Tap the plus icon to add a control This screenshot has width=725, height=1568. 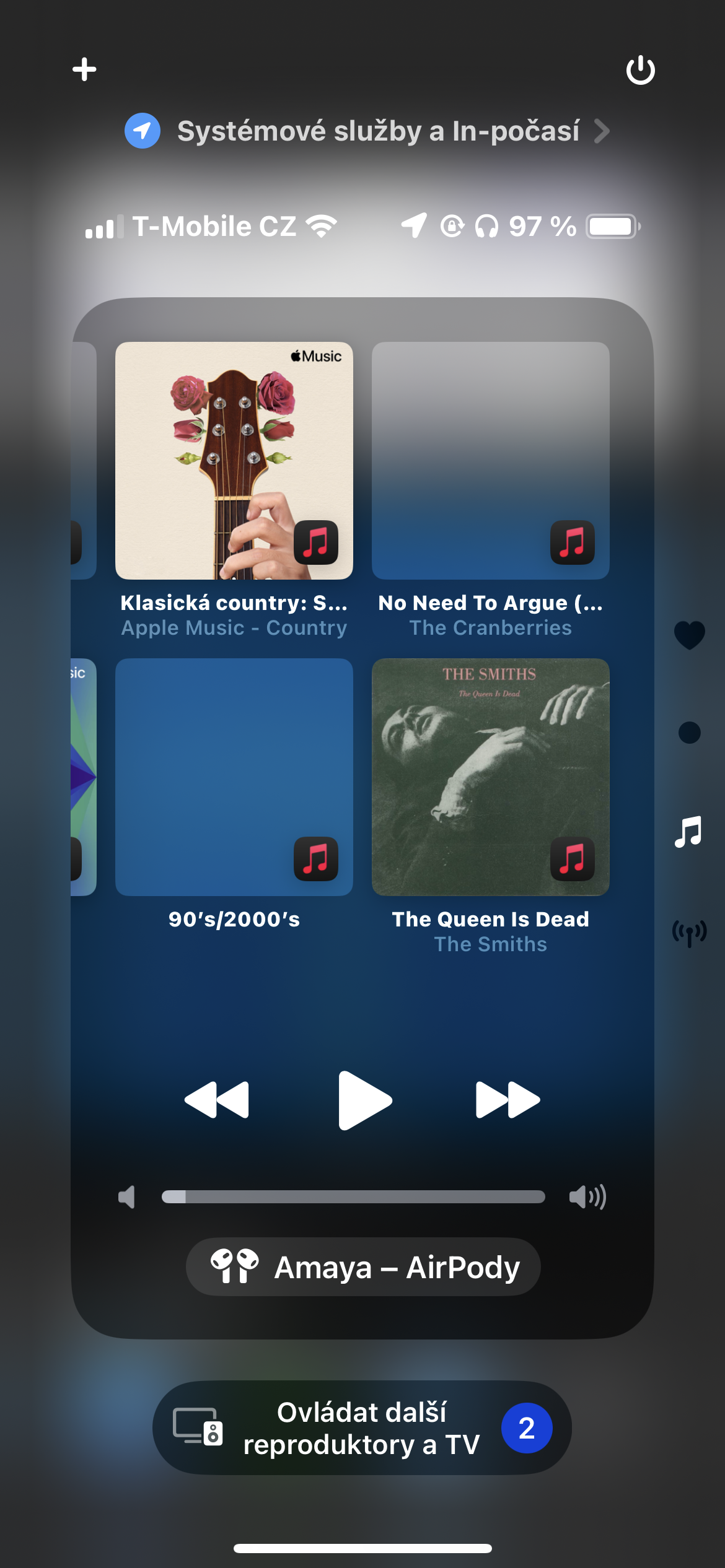click(x=84, y=69)
